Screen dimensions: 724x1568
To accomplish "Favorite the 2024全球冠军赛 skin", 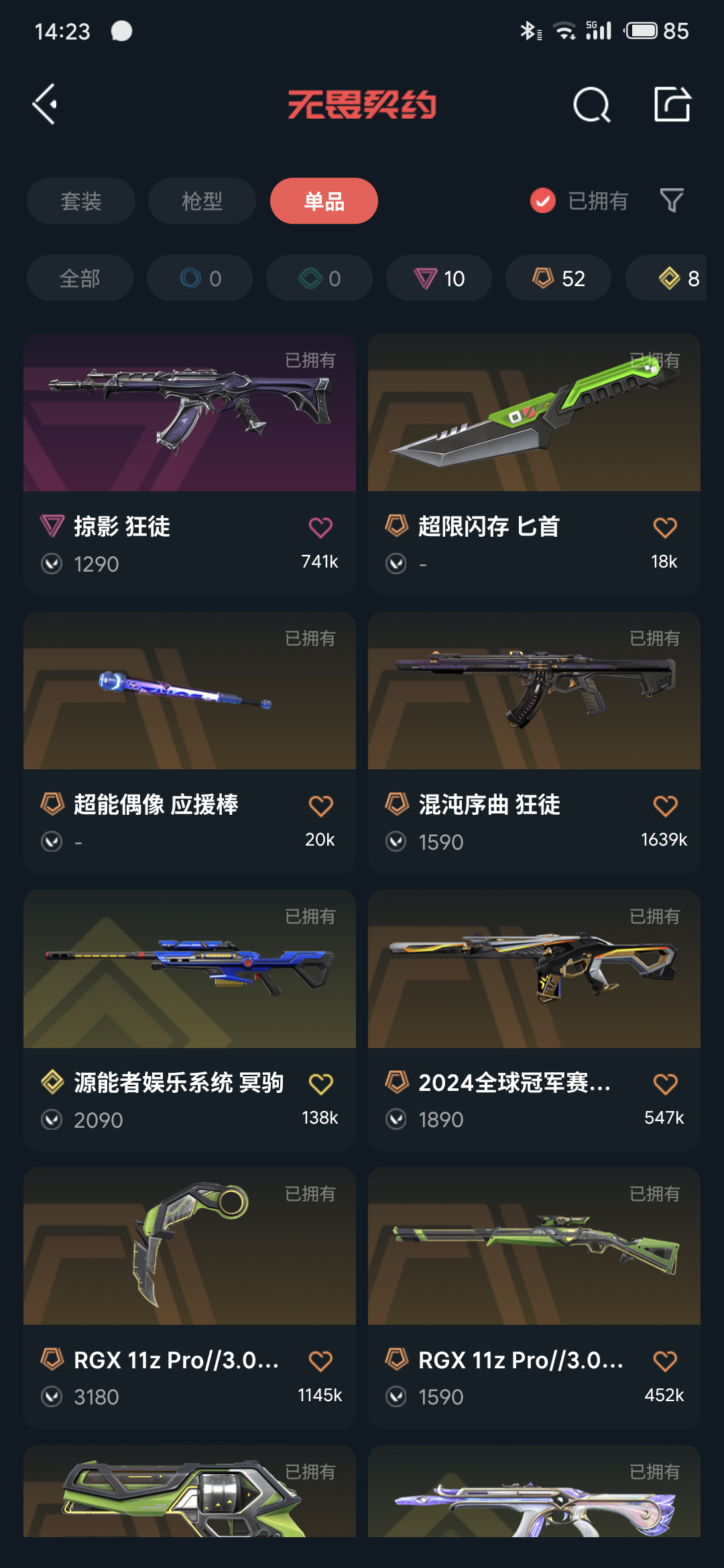I will click(x=665, y=1084).
